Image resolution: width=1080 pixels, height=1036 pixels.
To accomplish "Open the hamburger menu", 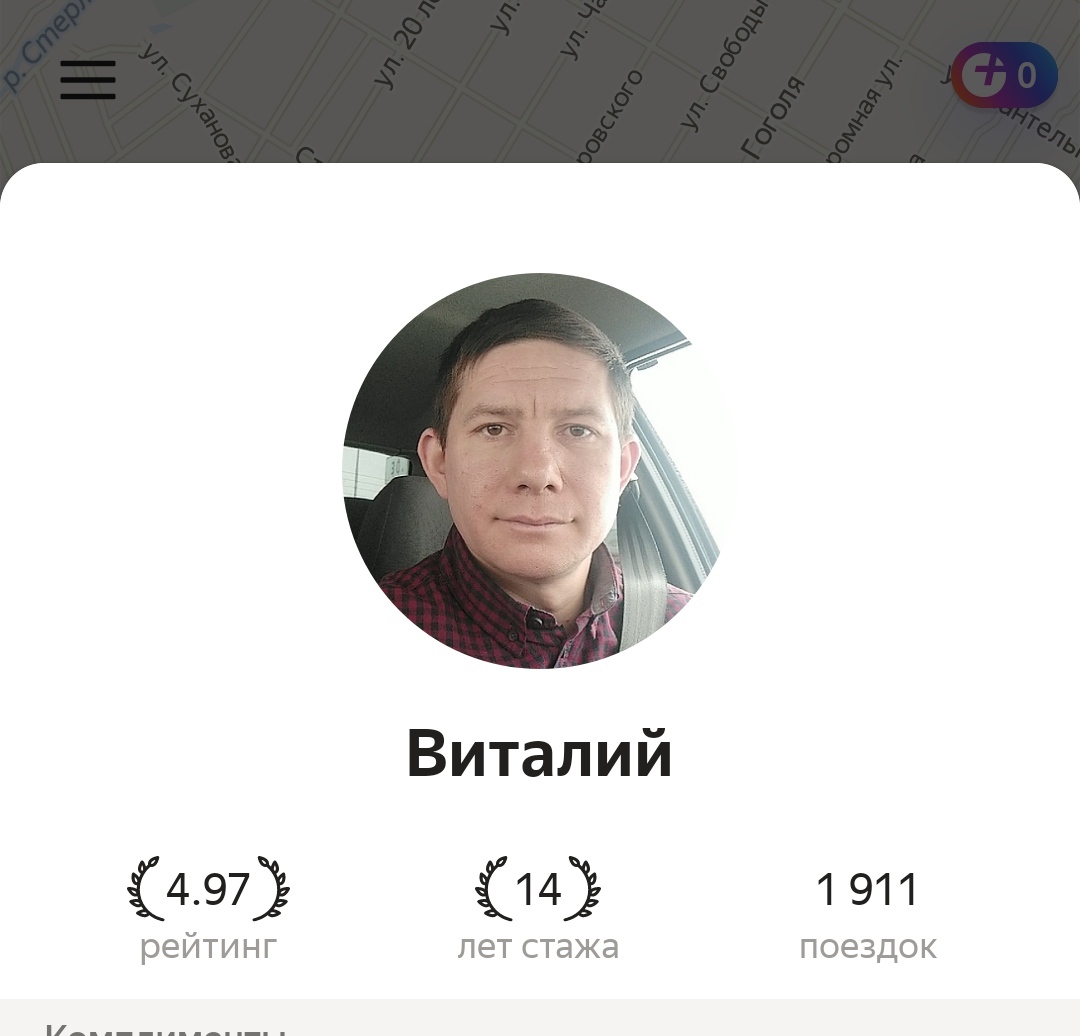I will (x=88, y=80).
